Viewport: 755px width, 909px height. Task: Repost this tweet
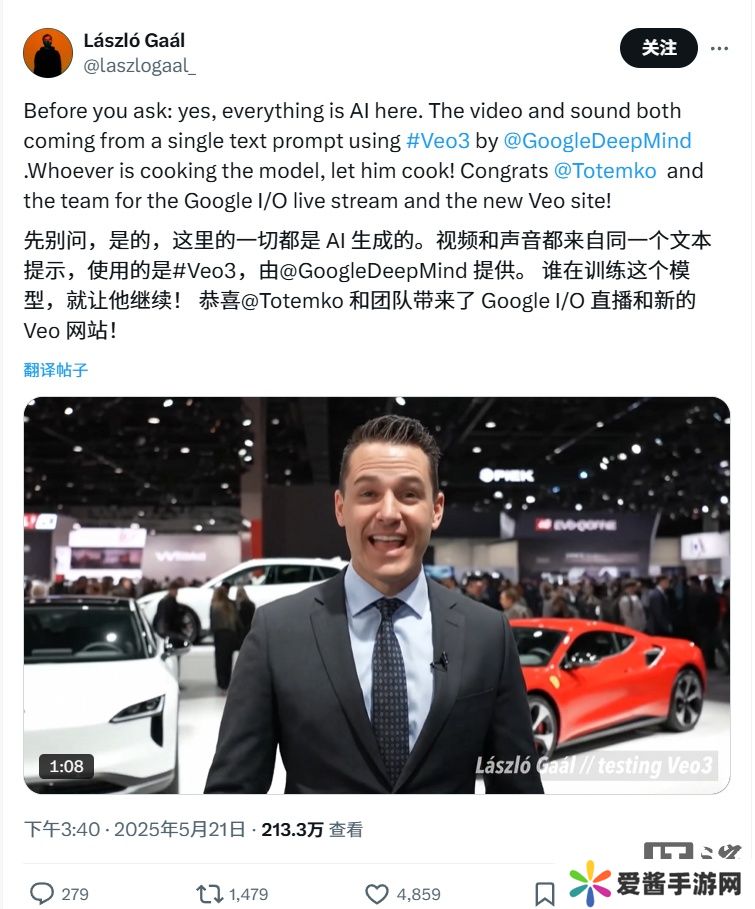coord(209,893)
